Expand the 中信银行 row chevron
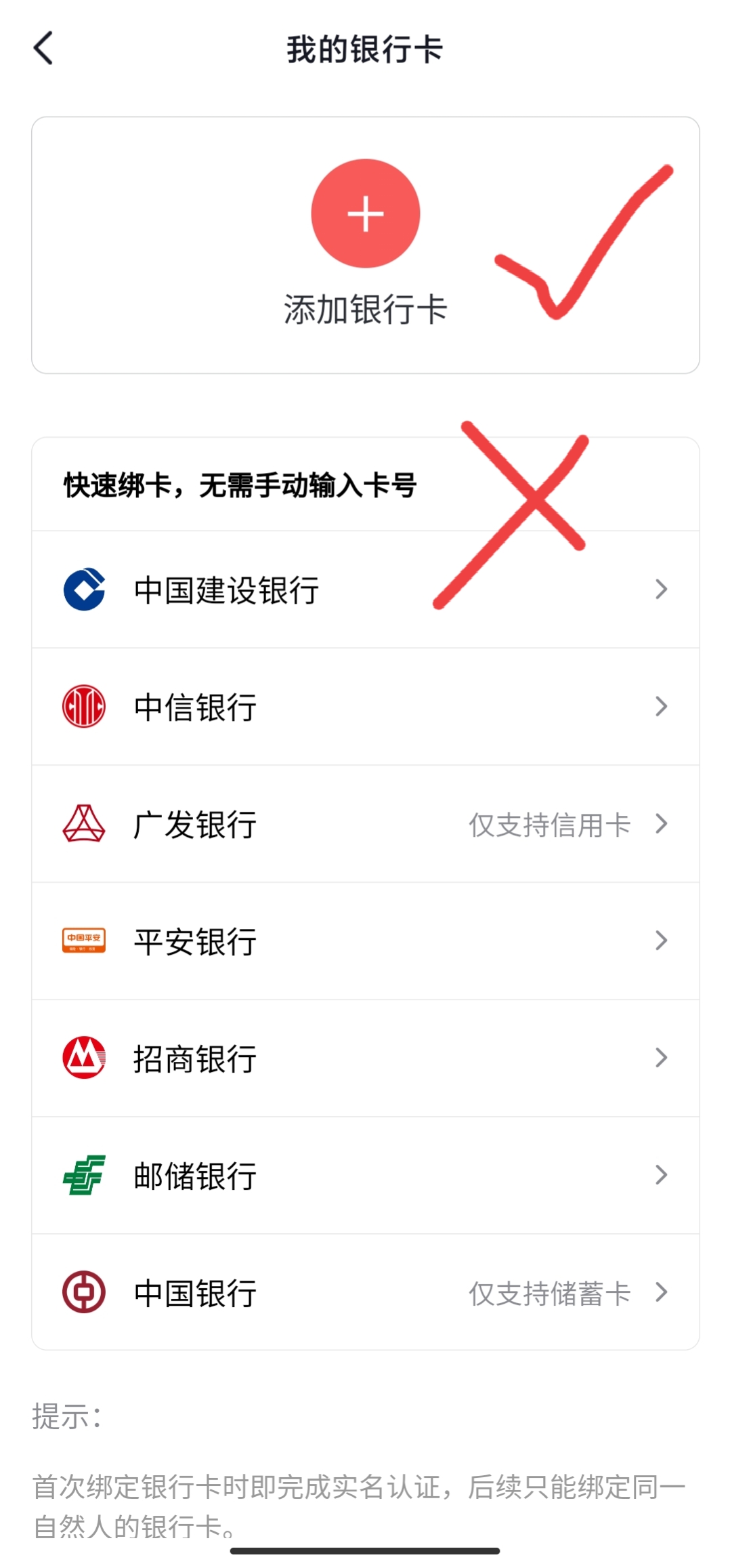Viewport: 730px width, 1568px height. point(660,706)
